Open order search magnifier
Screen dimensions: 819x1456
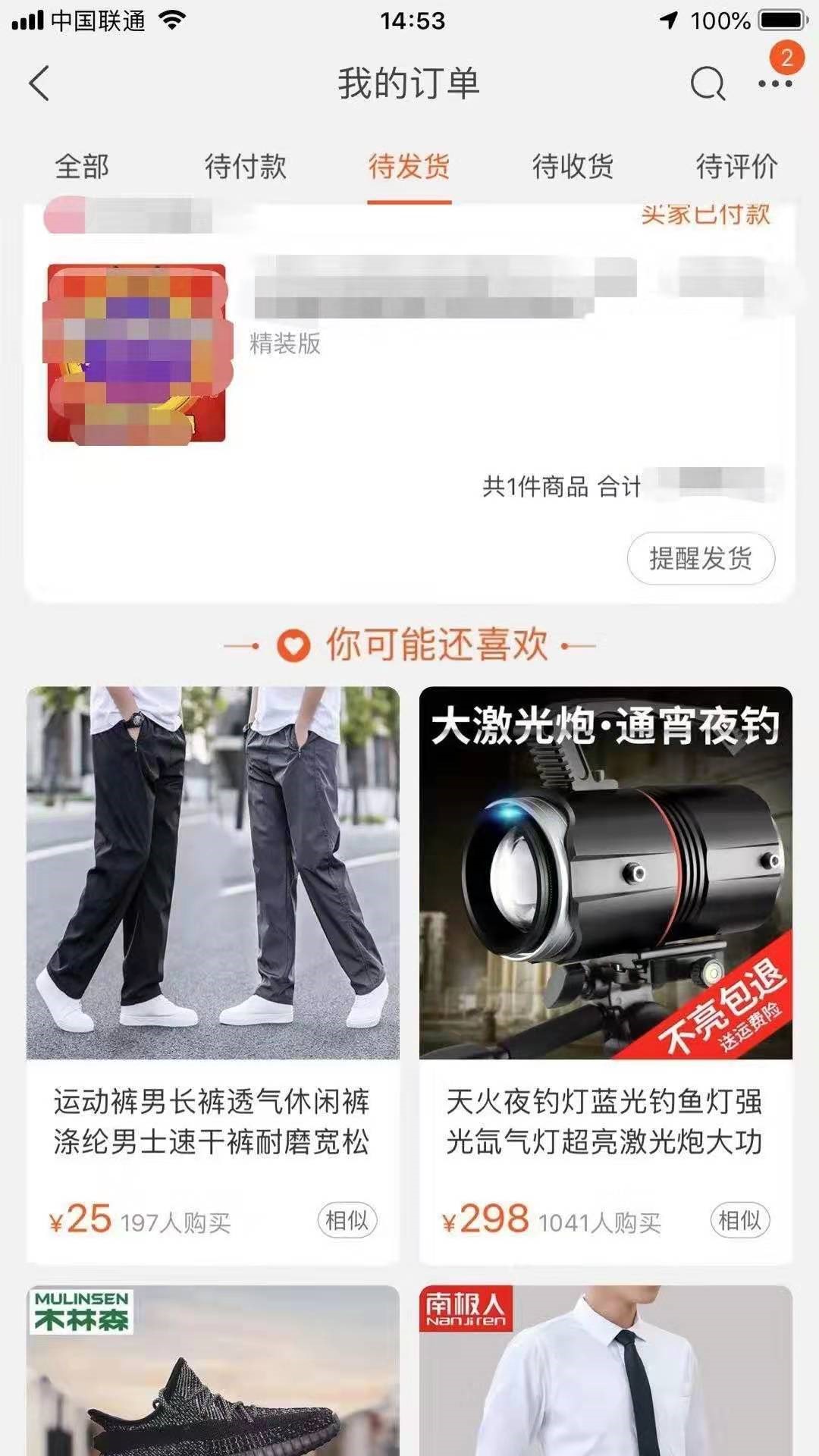point(707,83)
